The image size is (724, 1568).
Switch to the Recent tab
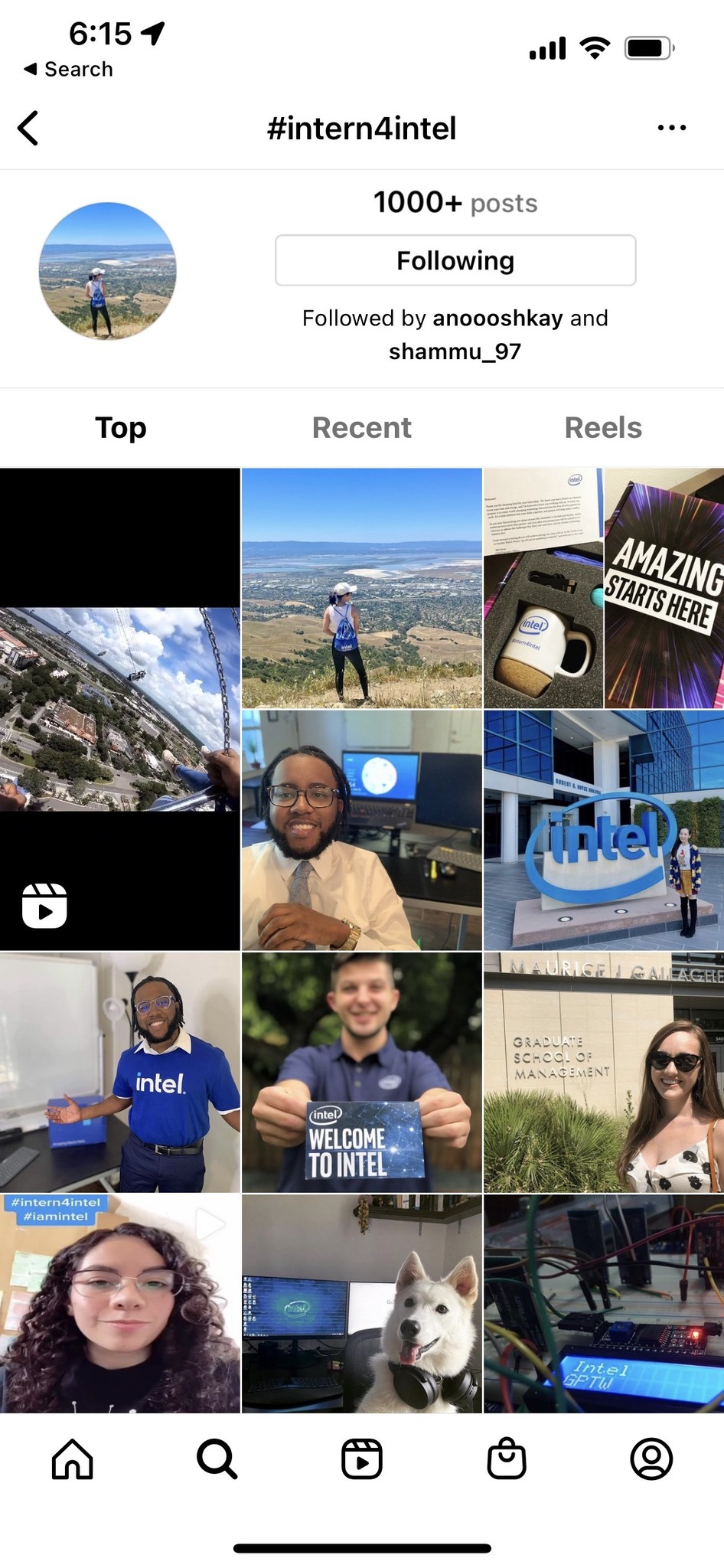point(361,427)
